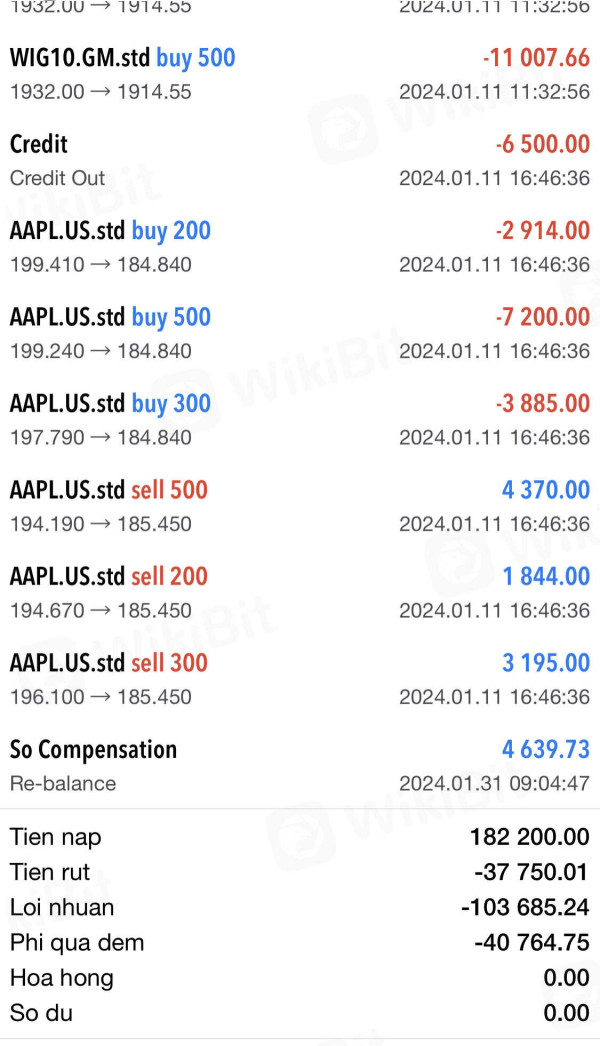This screenshot has height=1046, width=600.
Task: Select the AAPL.US.std sell 300 deal
Action: (300, 679)
